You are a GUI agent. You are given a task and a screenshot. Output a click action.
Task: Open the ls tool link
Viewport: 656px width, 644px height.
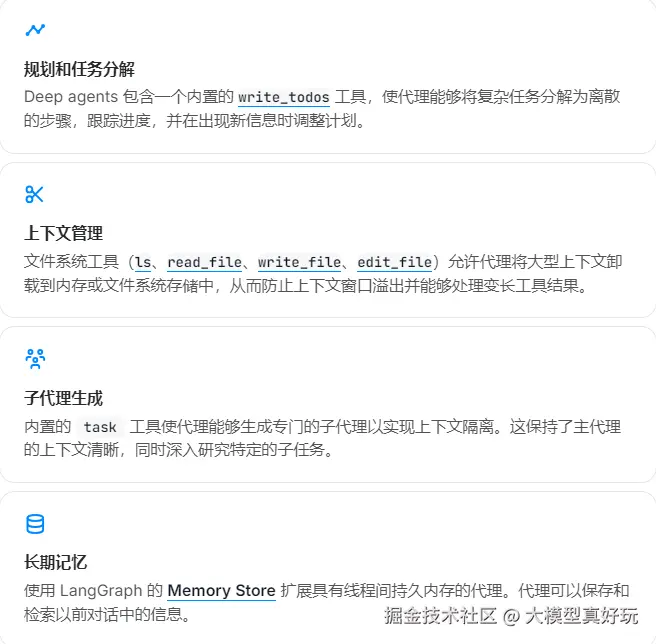click(144, 262)
